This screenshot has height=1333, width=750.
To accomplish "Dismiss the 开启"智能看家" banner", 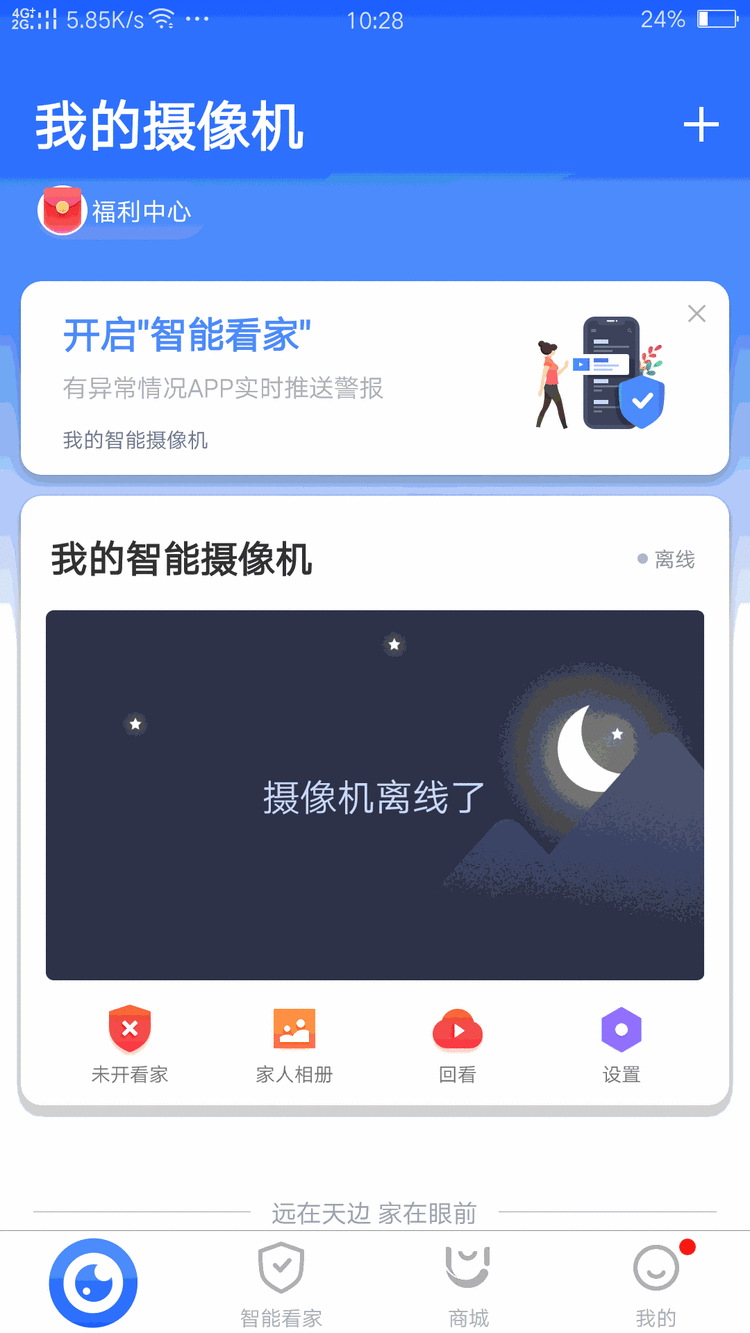I will tap(697, 314).
